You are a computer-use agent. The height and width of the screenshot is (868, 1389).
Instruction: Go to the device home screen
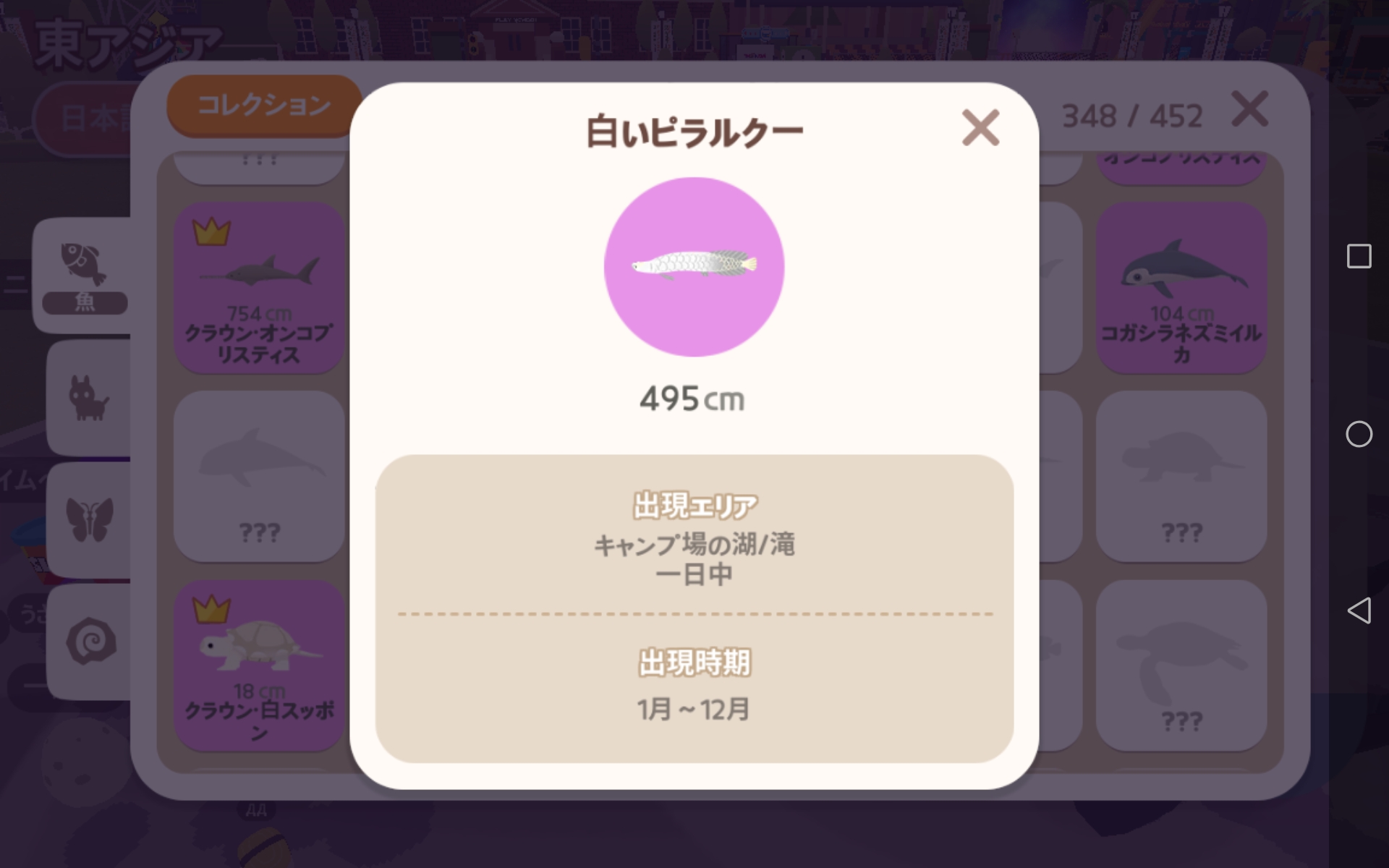coord(1359,434)
